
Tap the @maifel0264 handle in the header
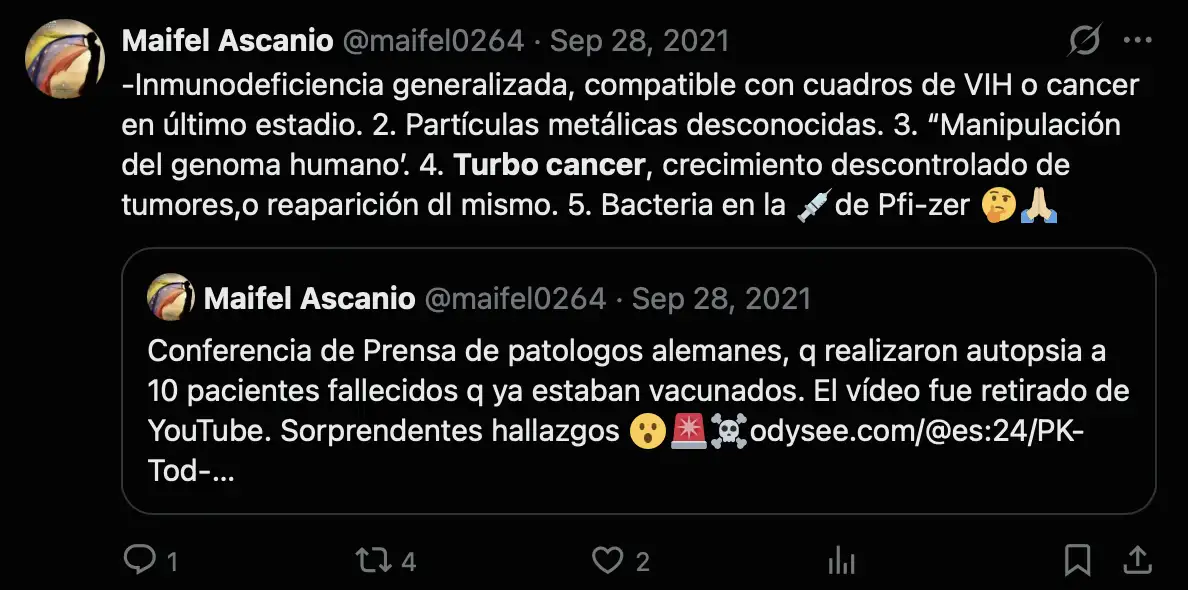pos(434,41)
